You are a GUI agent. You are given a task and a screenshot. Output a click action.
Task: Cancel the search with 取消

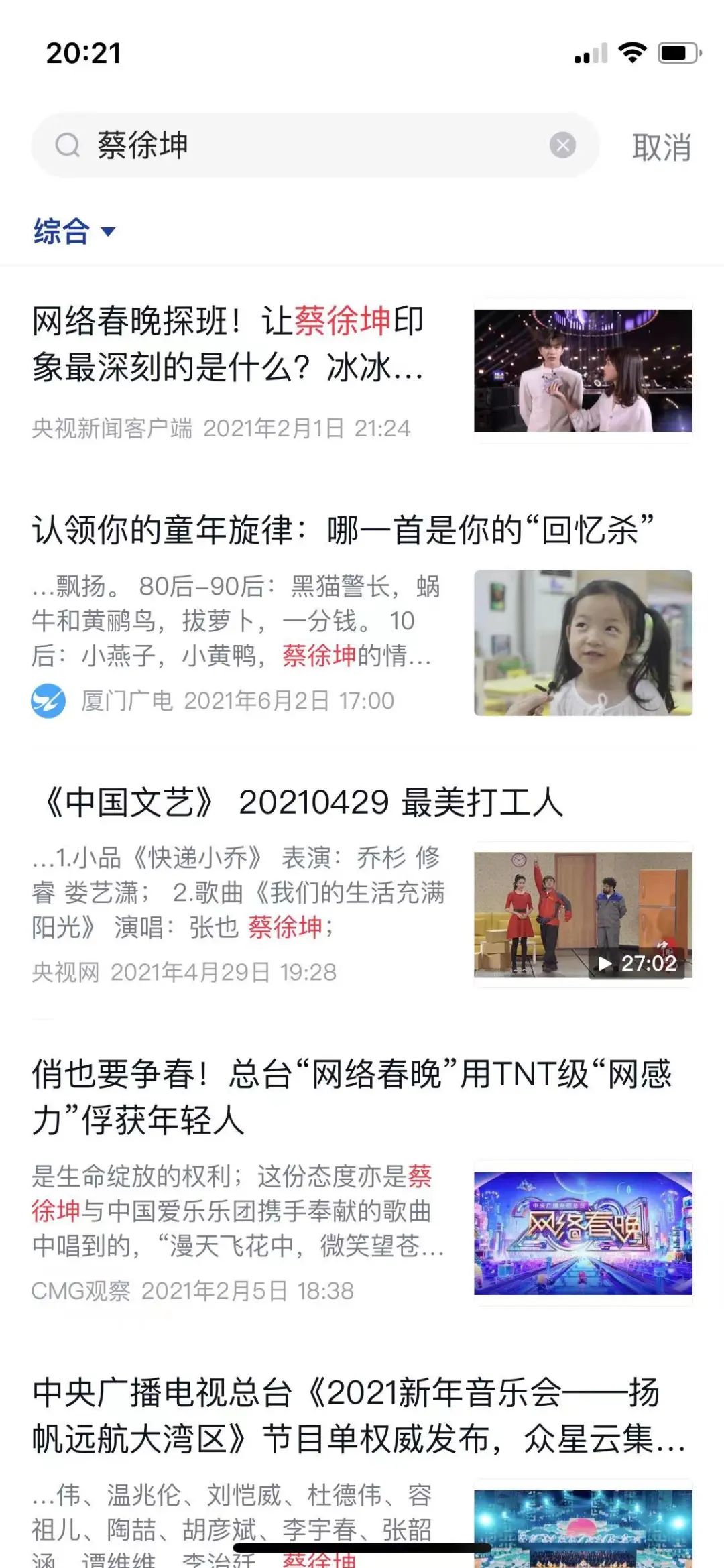coord(661,147)
